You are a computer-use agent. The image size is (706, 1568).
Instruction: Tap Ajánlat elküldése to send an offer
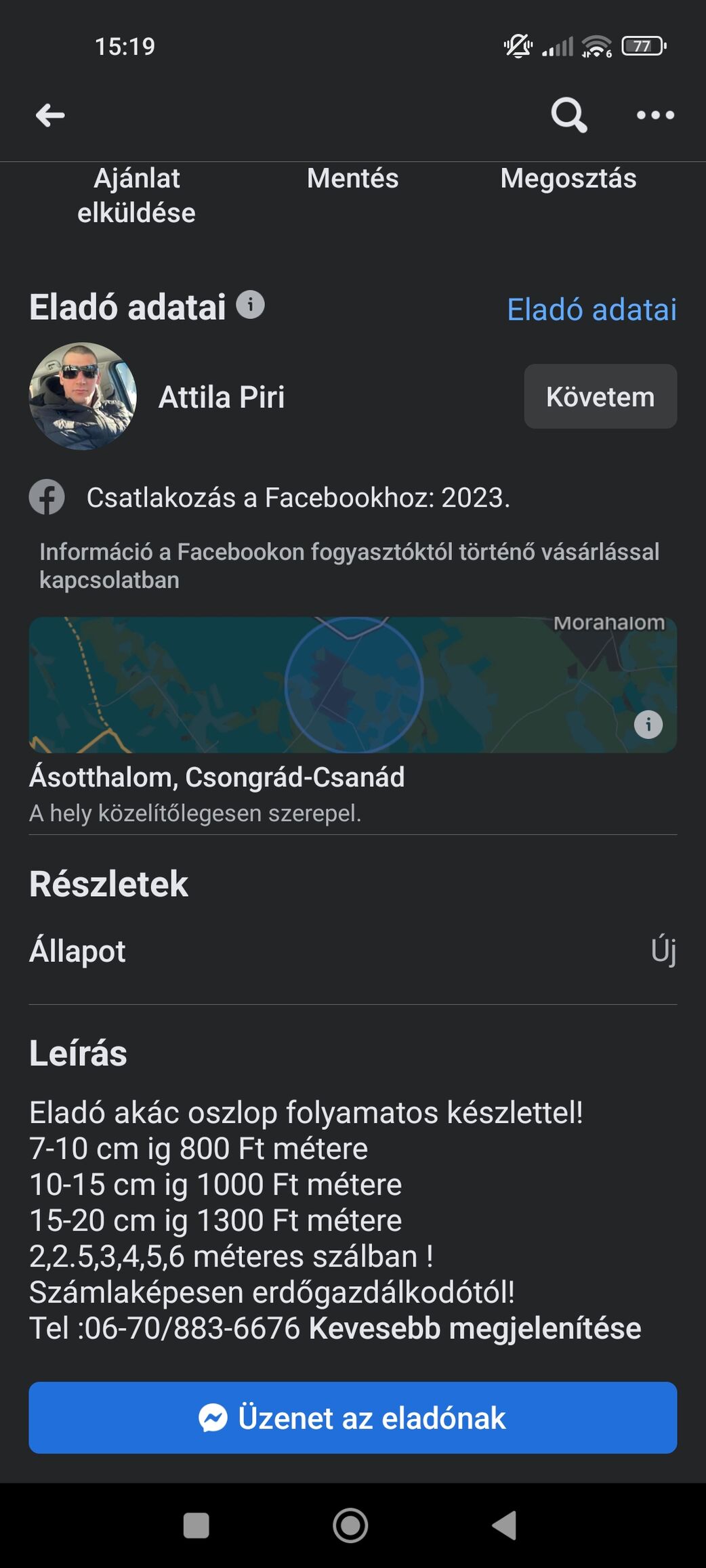(136, 195)
